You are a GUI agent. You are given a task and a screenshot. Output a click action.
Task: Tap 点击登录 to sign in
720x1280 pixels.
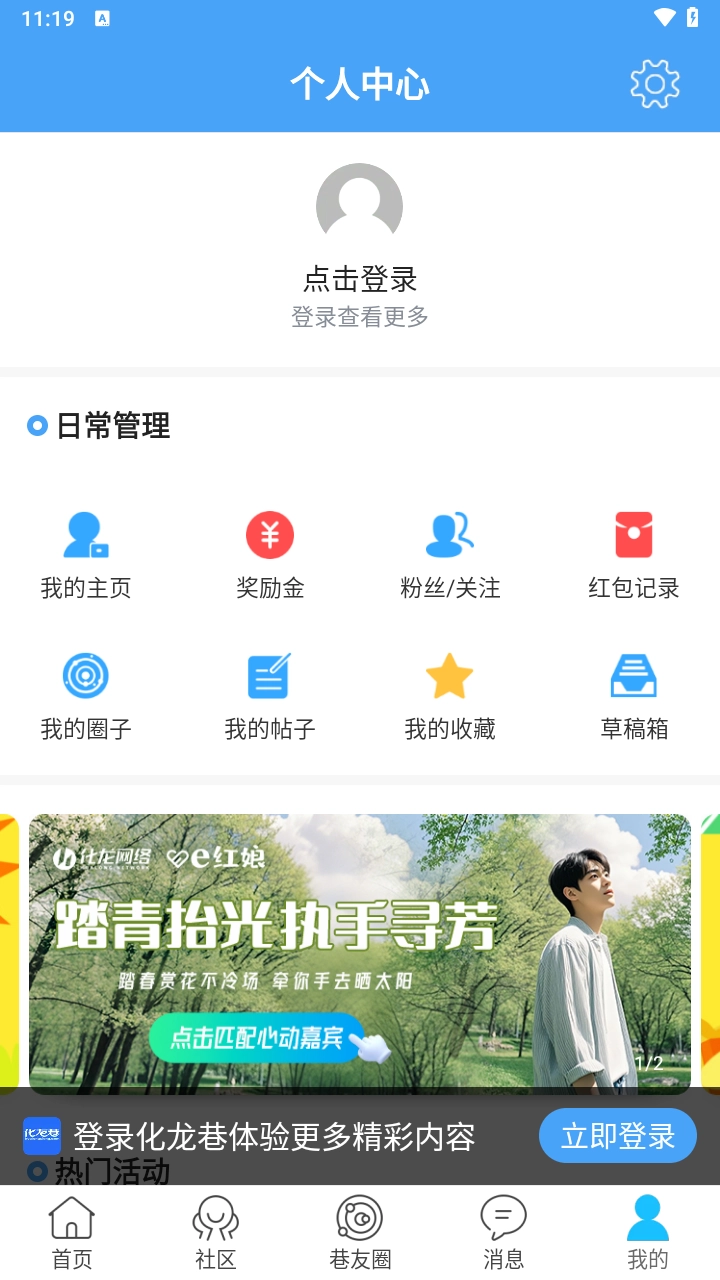click(359, 280)
